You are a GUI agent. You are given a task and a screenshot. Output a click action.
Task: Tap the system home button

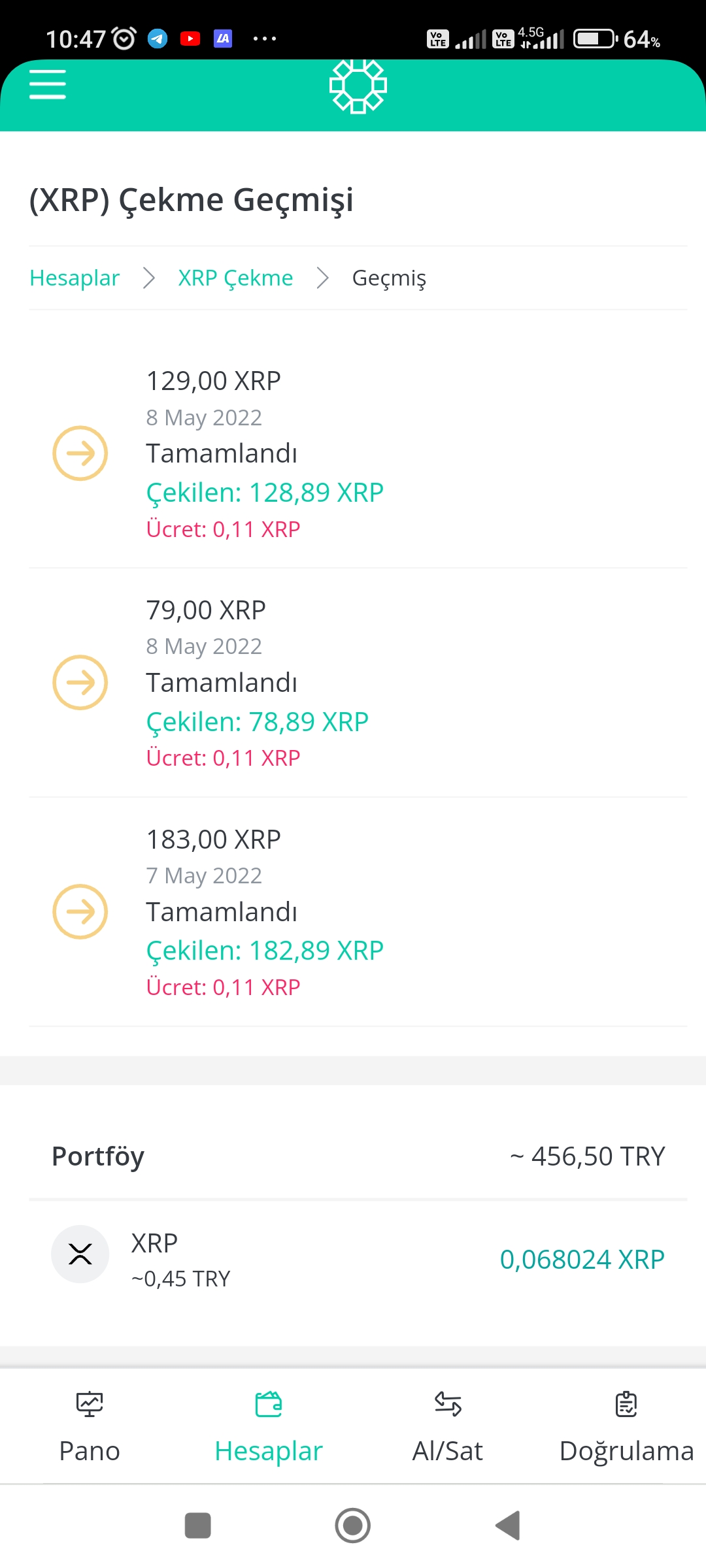click(x=353, y=1526)
